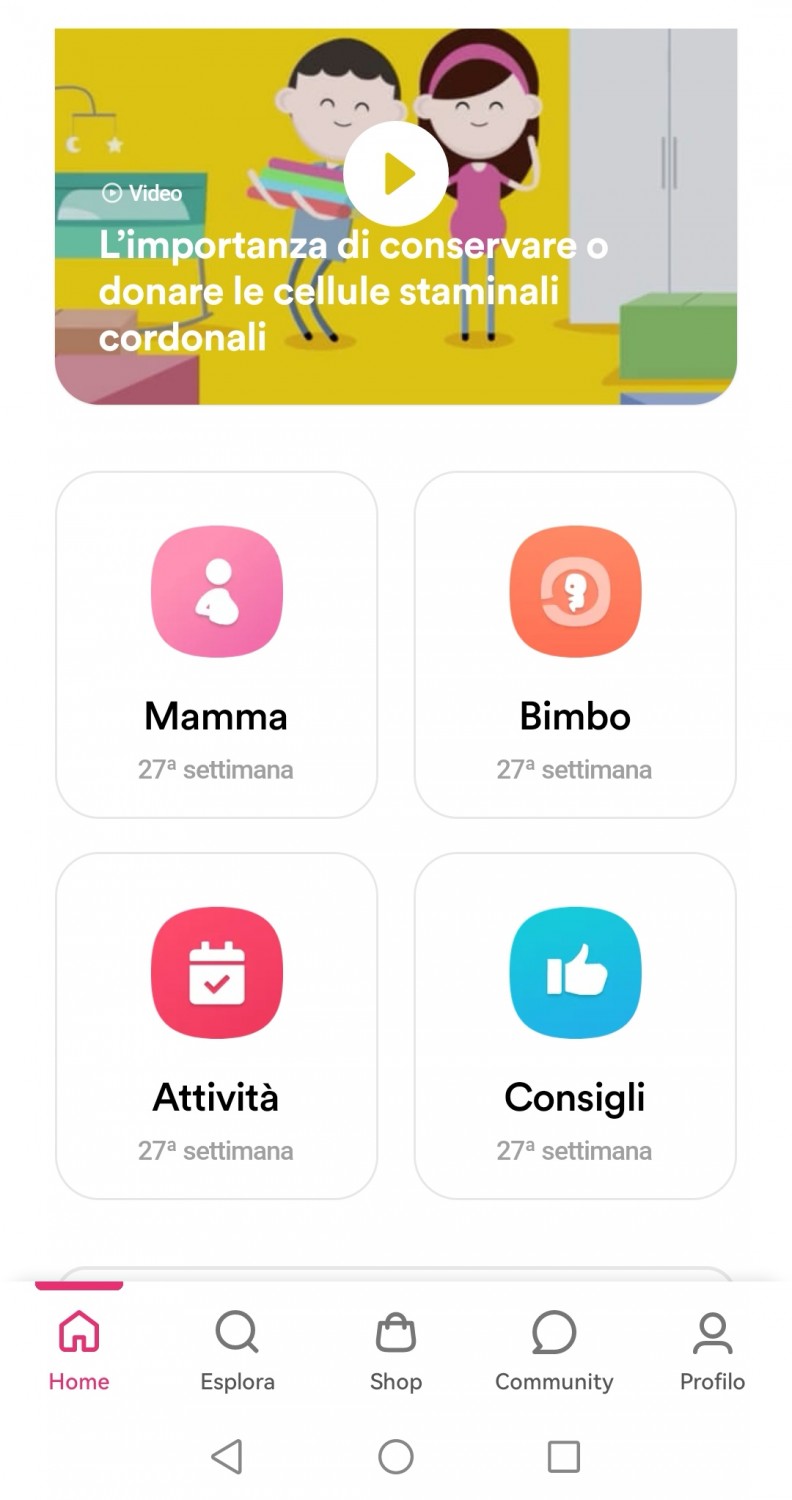Open the Mamma week 27 card
This screenshot has width=792, height=1500.
coord(216,645)
